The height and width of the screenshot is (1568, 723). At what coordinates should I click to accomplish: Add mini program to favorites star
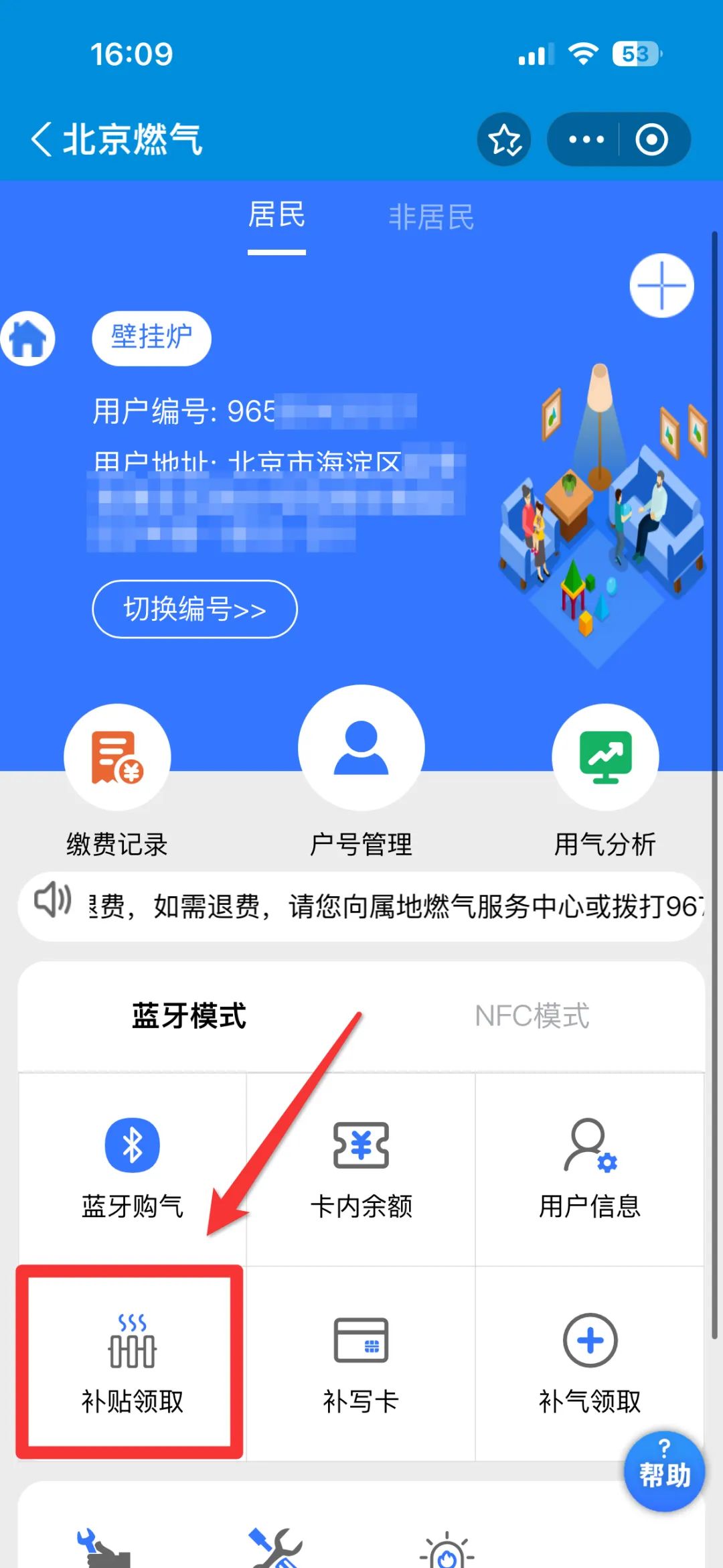point(504,139)
